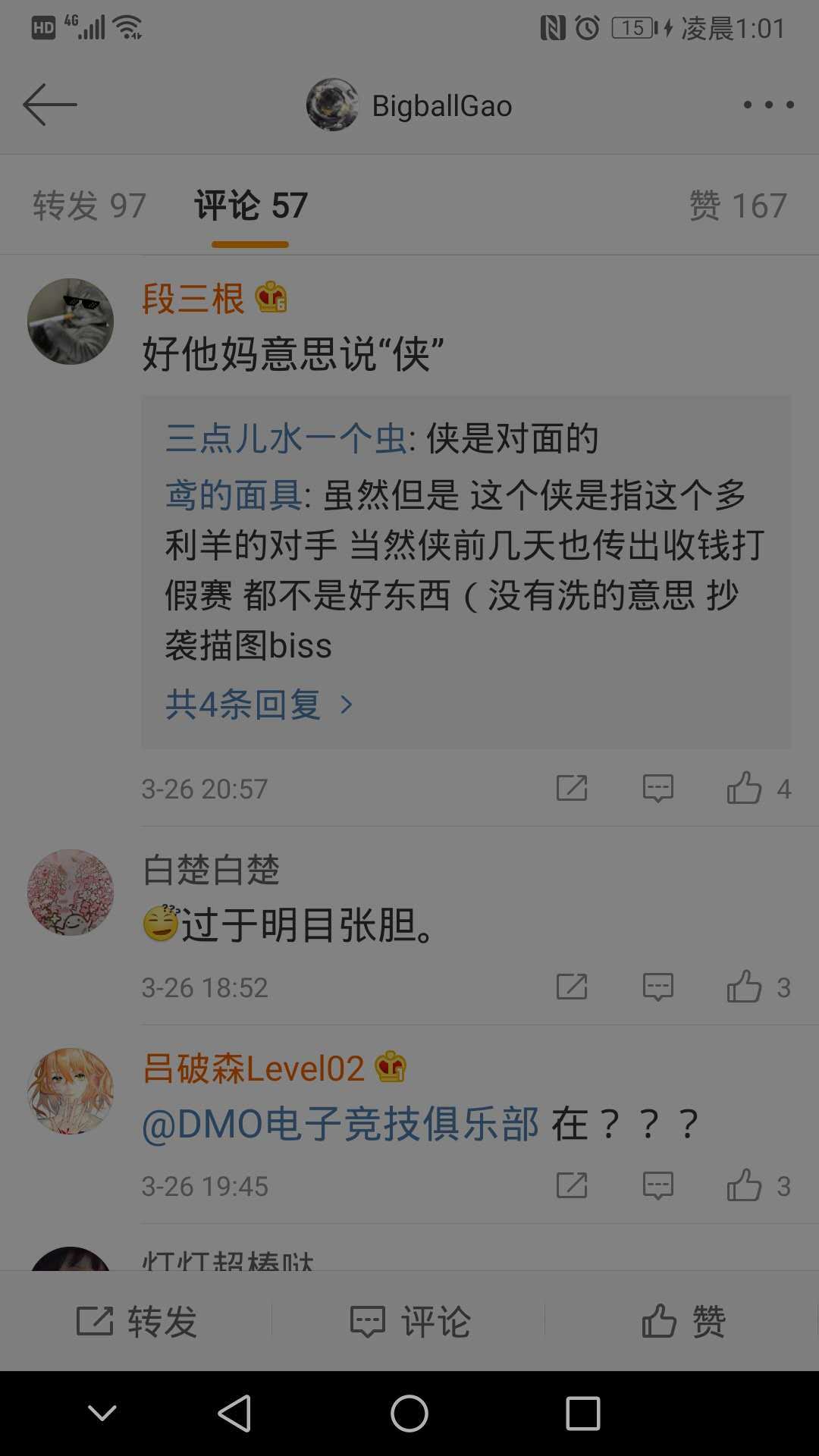Go to the system home screen

[409, 1414]
